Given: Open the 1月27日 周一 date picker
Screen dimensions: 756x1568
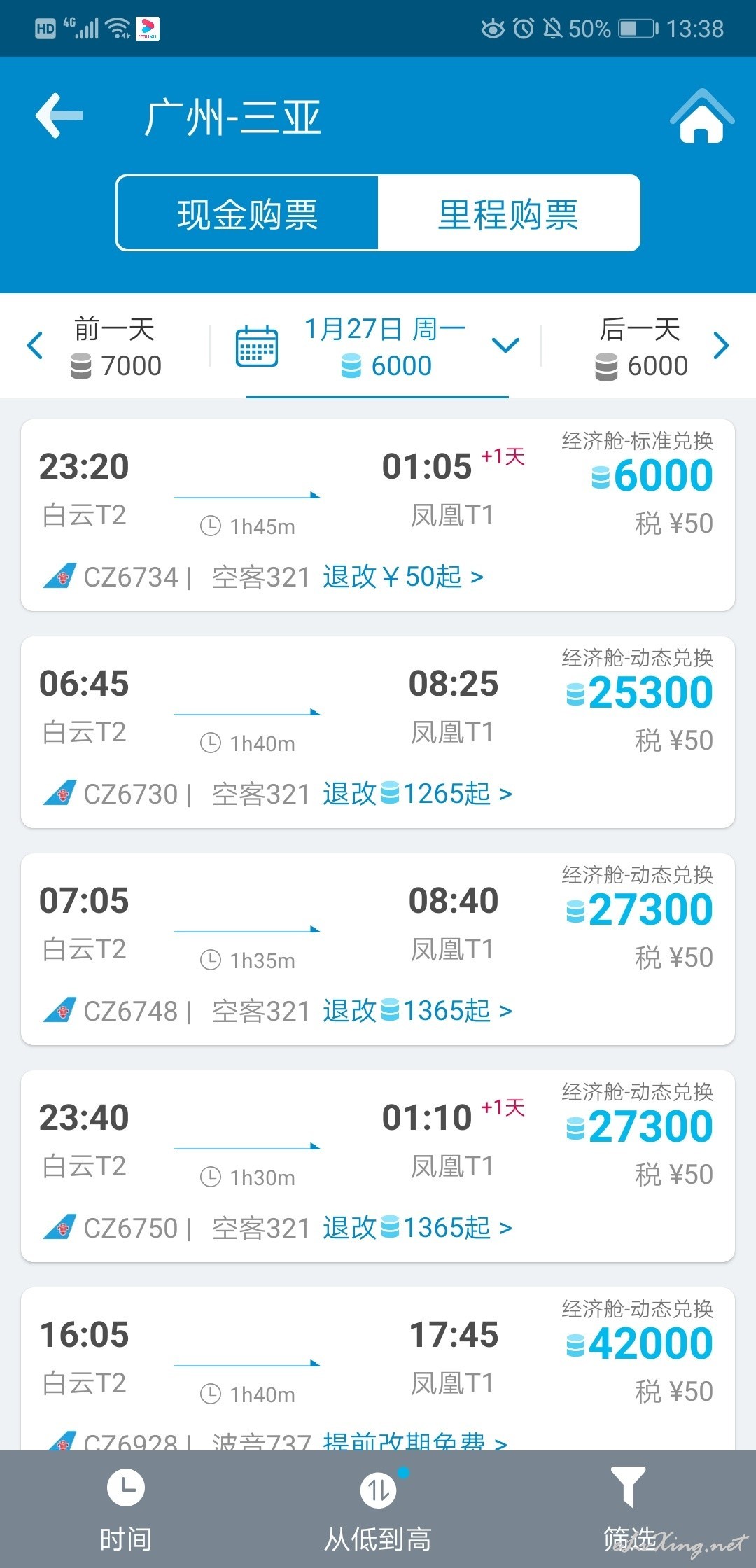Looking at the screenshot, I should tap(377, 347).
